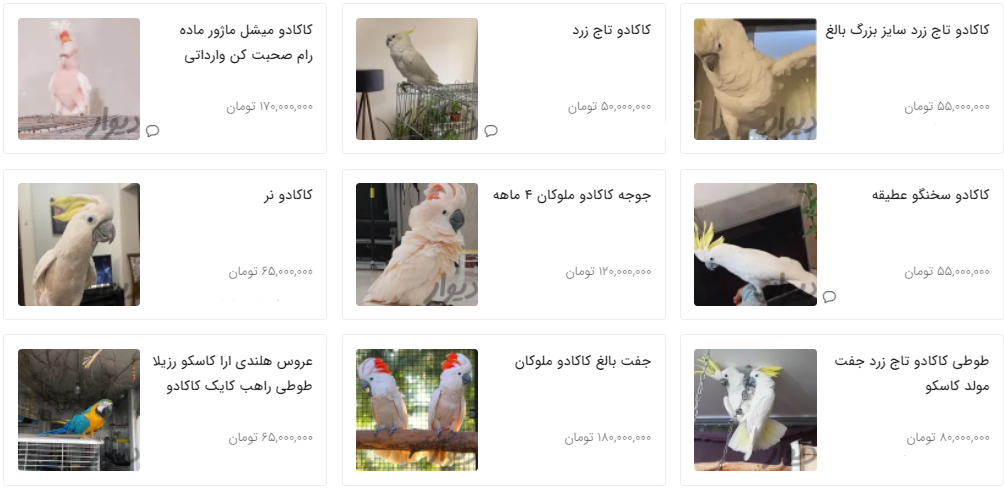
Task: Select the کاکادو سخنگو عطیقه listing
Action: (x=931, y=195)
